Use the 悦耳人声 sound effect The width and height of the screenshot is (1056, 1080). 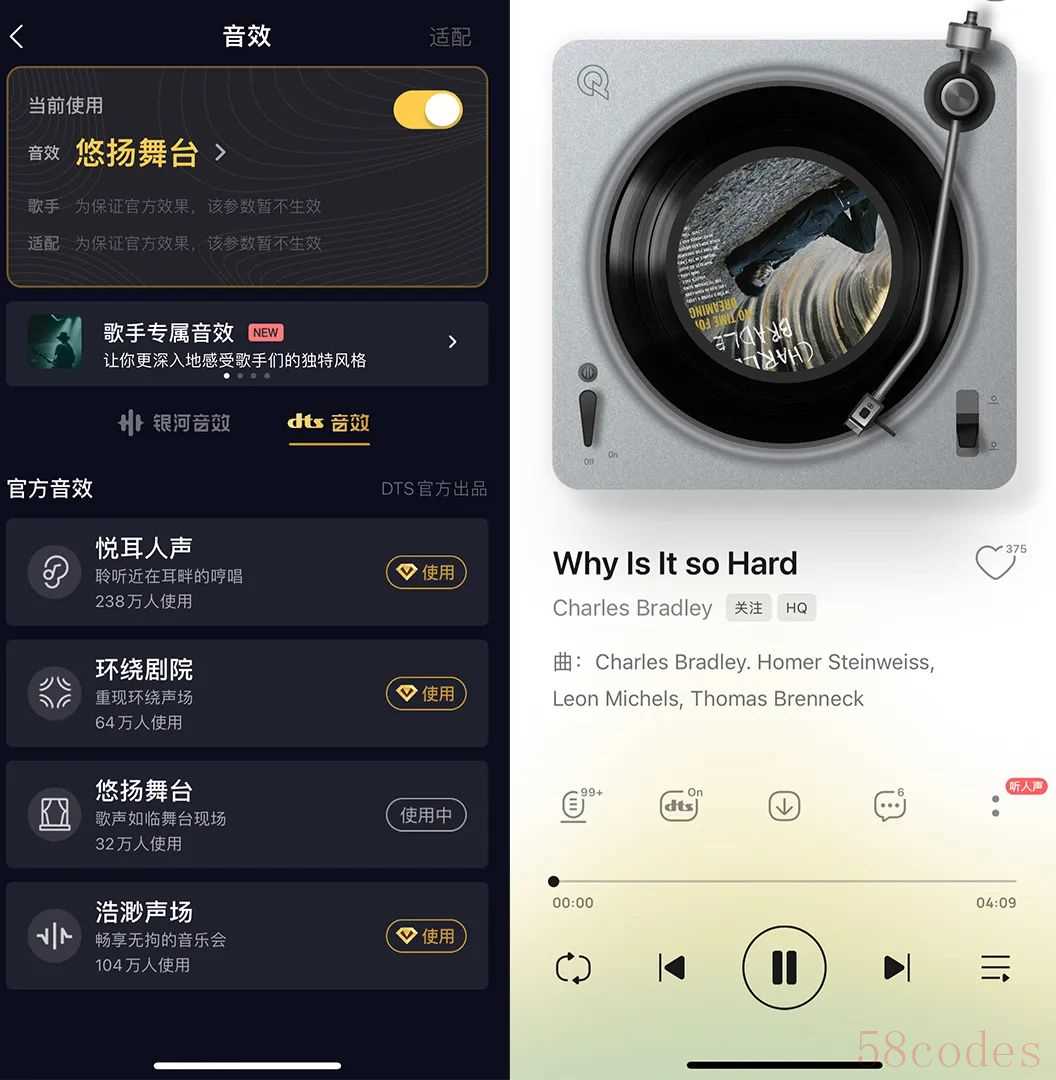click(426, 572)
